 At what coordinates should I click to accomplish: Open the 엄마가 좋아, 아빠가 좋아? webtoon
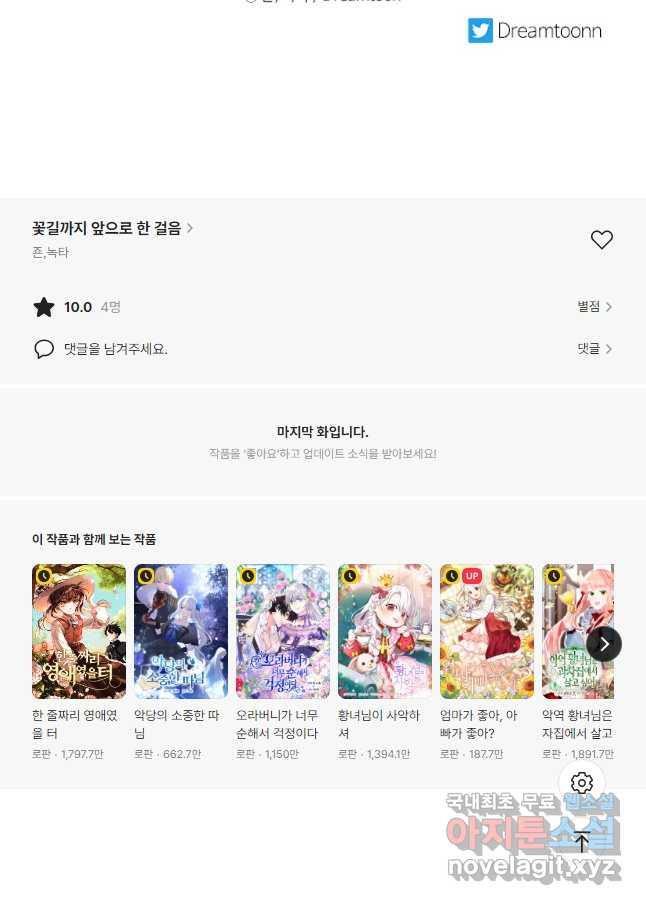(487, 632)
